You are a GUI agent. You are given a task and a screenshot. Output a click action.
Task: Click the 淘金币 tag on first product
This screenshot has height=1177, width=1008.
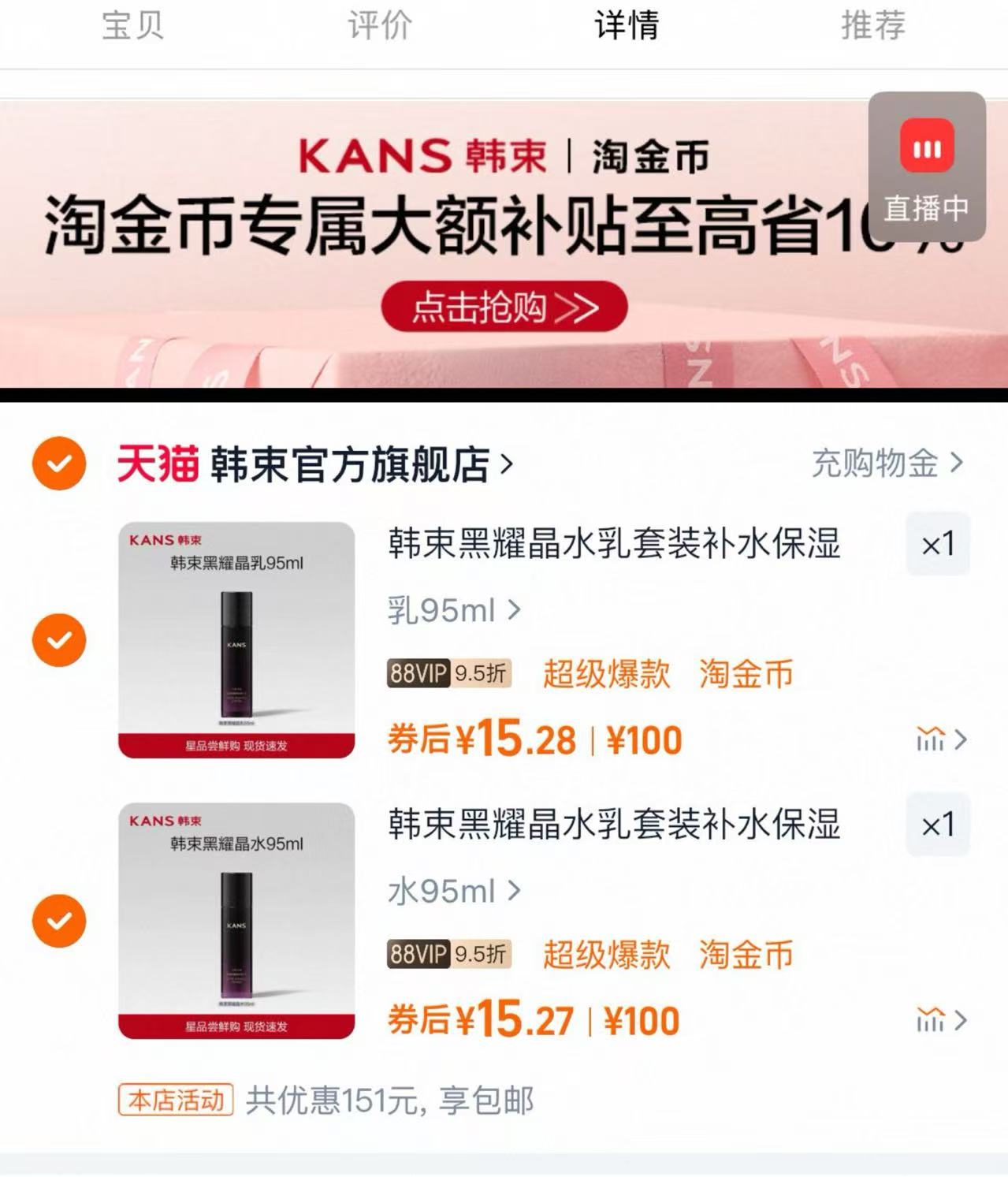[745, 674]
